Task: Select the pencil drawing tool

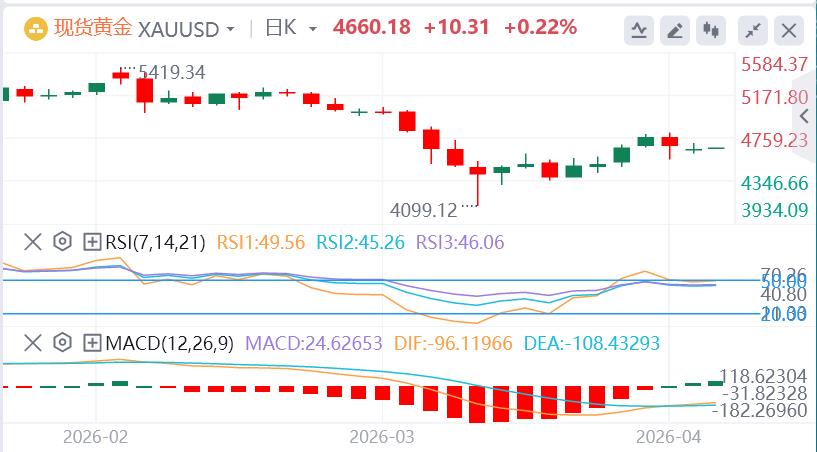Action: click(x=675, y=30)
